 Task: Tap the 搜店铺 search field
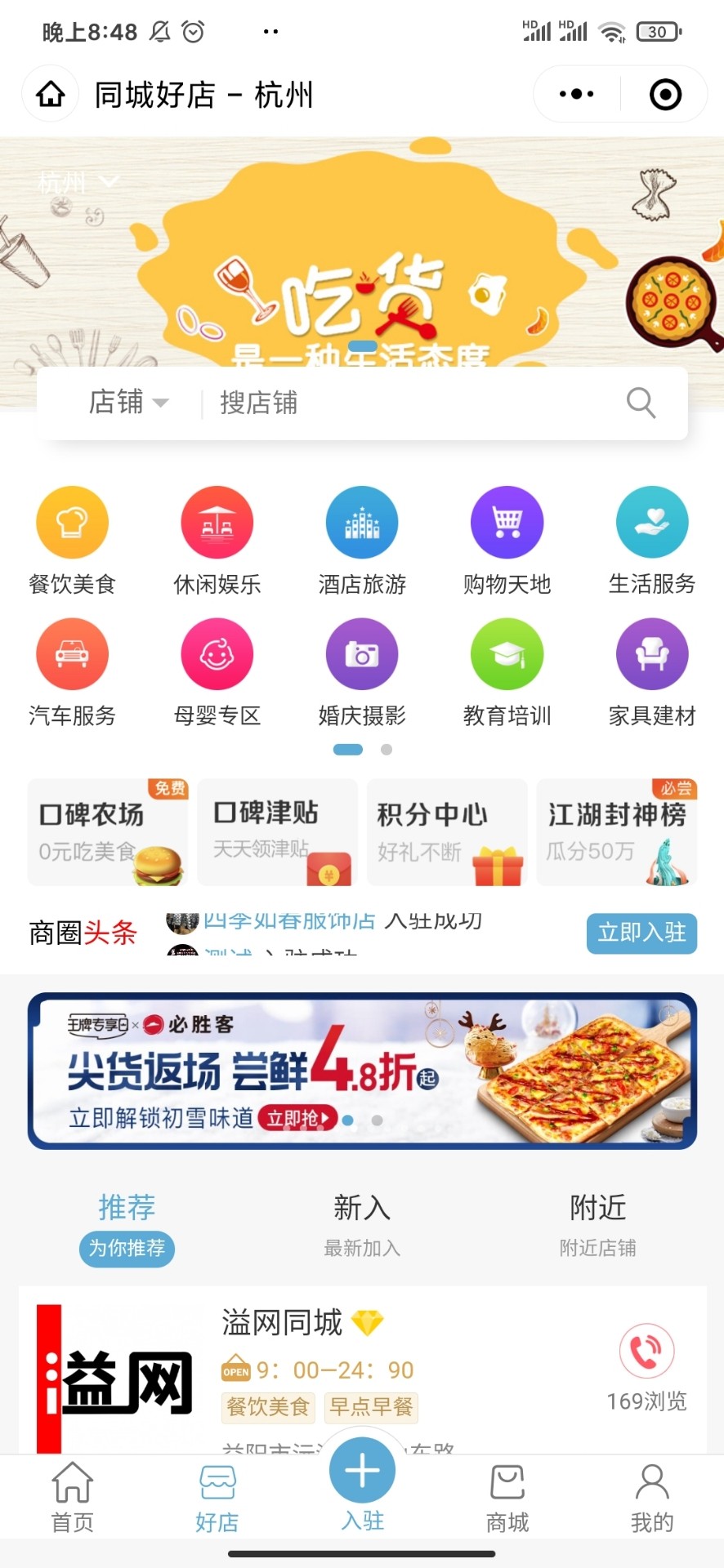(x=409, y=403)
